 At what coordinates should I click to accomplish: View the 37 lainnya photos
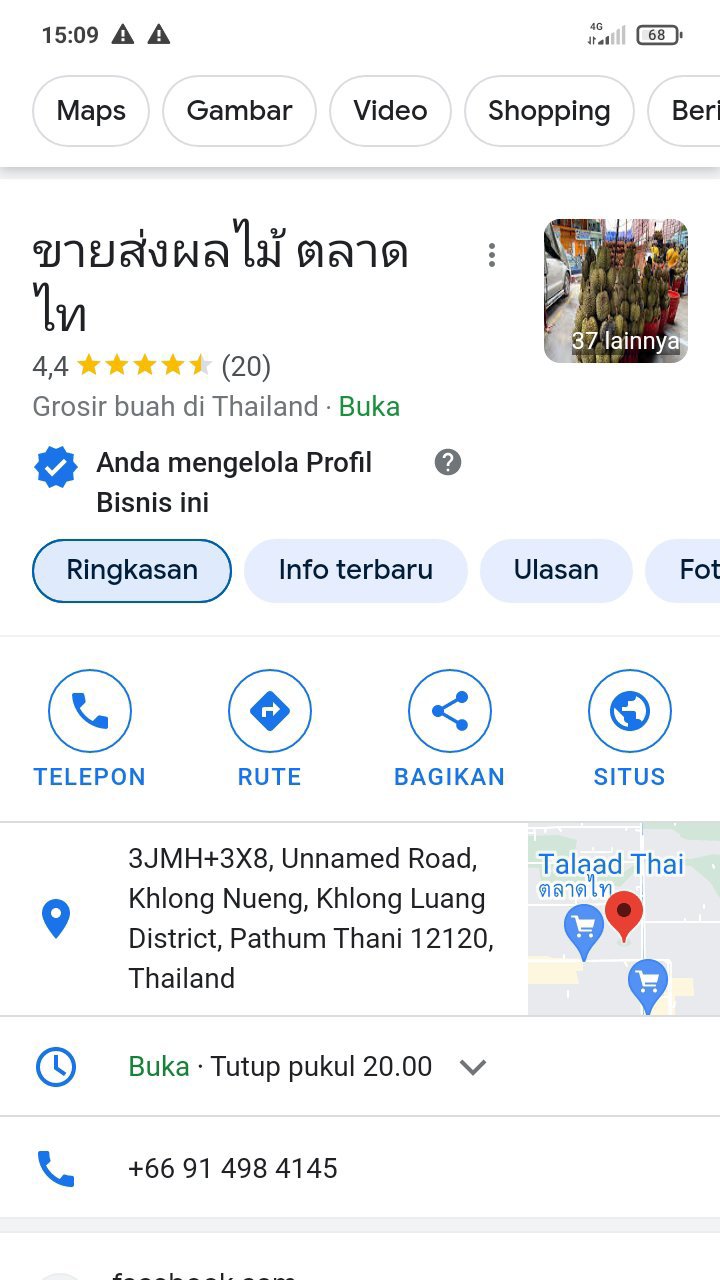tap(616, 291)
